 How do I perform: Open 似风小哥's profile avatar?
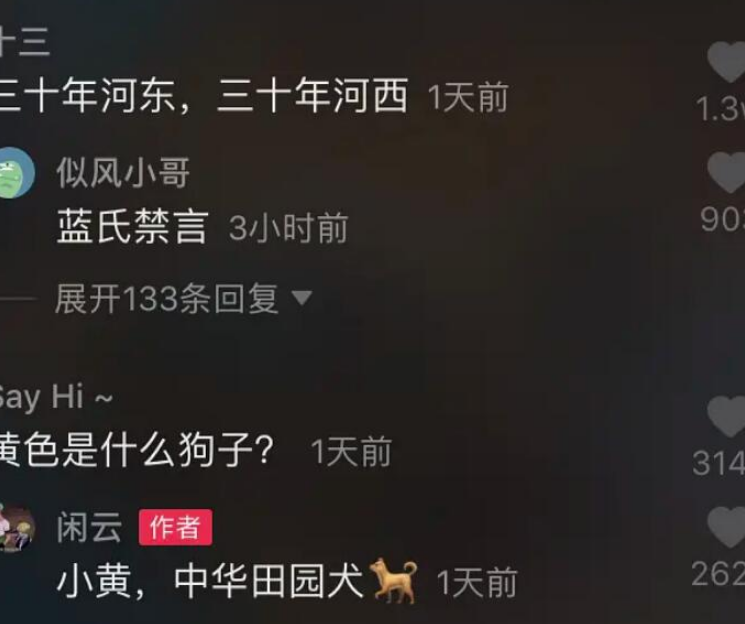[15, 173]
